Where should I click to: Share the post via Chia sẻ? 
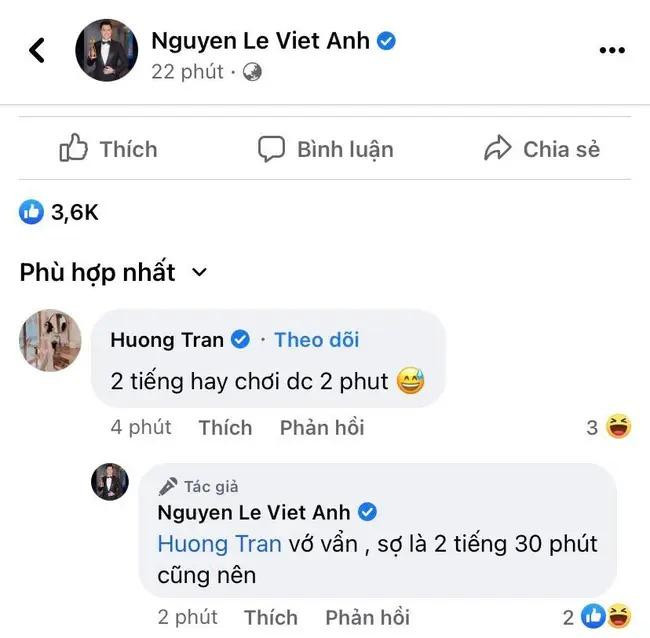click(x=541, y=150)
